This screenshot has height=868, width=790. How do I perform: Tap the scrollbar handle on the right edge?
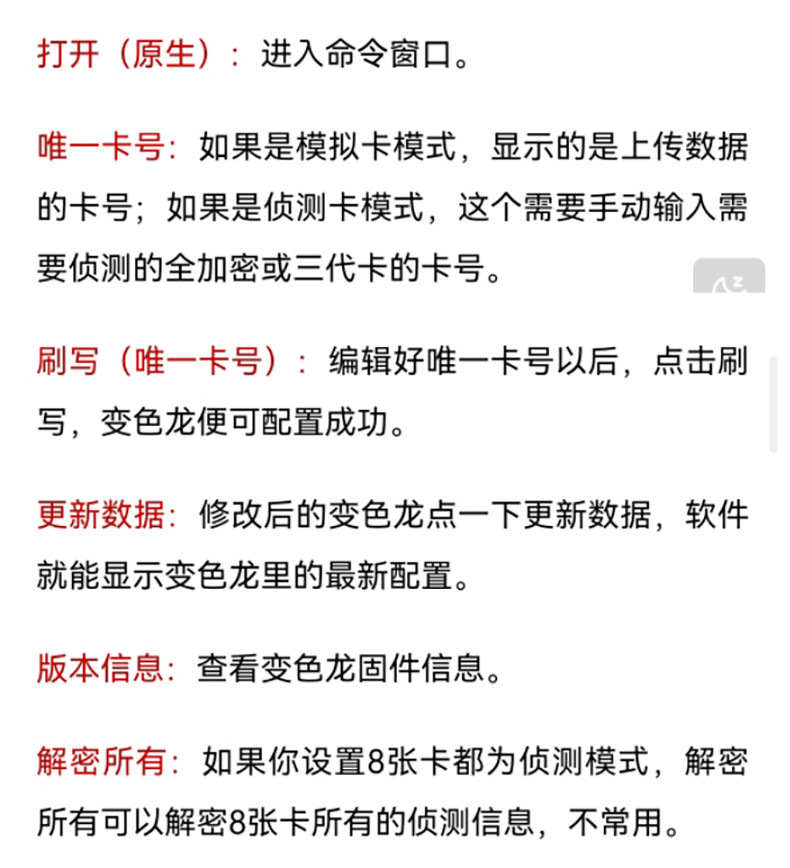coord(774,405)
